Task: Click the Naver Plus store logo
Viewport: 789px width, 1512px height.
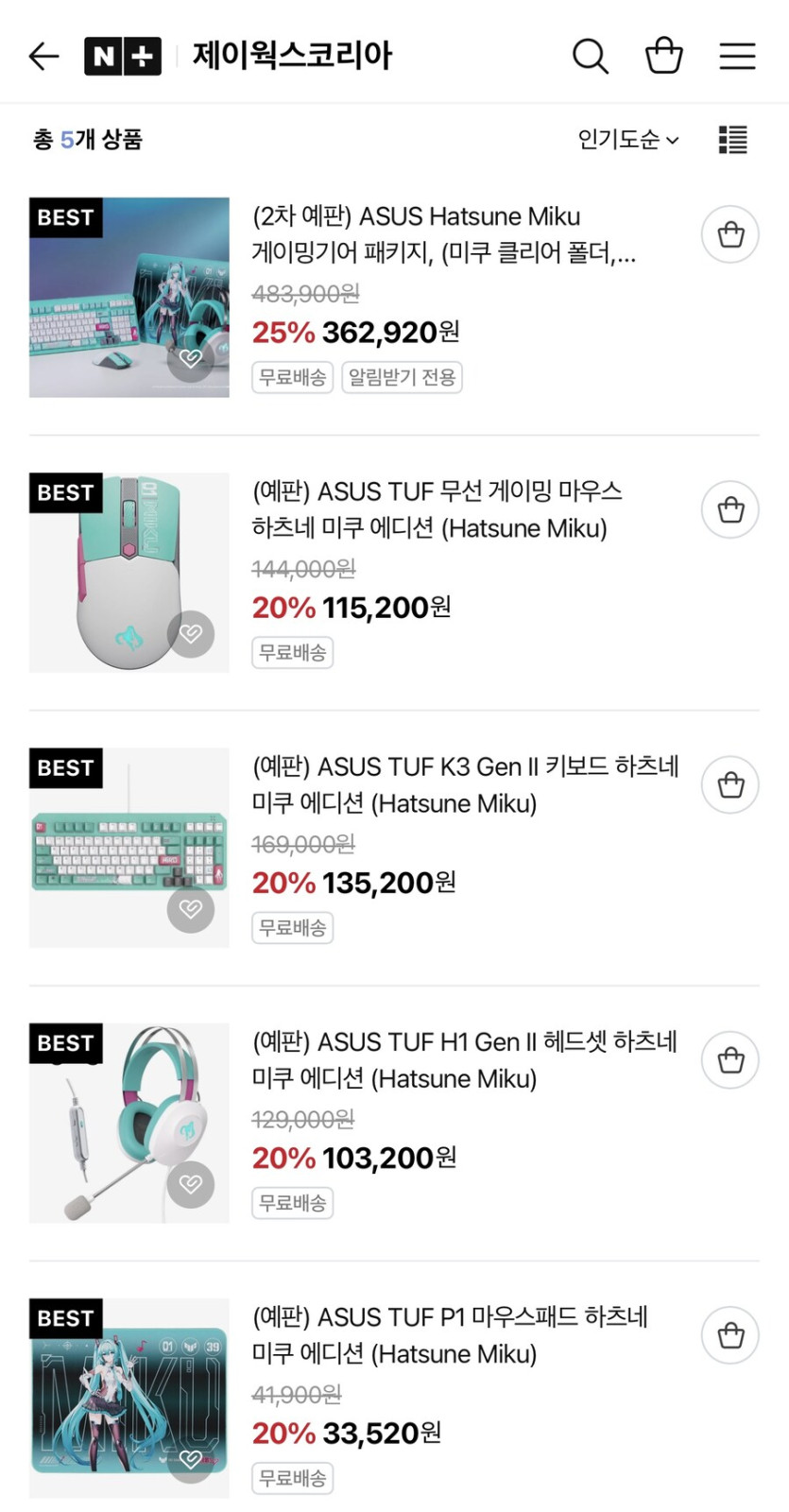Action: 123,55
